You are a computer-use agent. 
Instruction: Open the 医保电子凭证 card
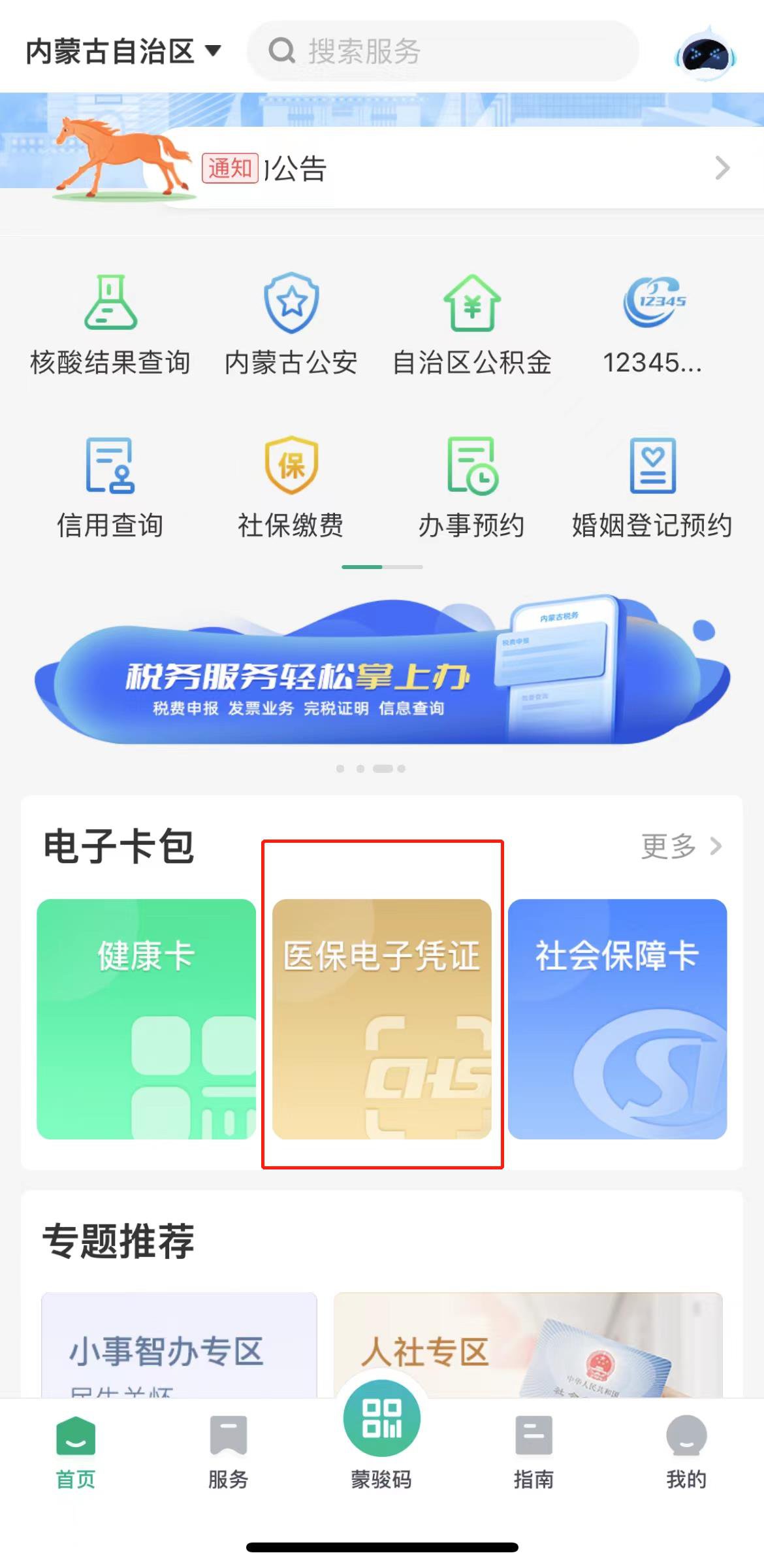click(x=382, y=1019)
